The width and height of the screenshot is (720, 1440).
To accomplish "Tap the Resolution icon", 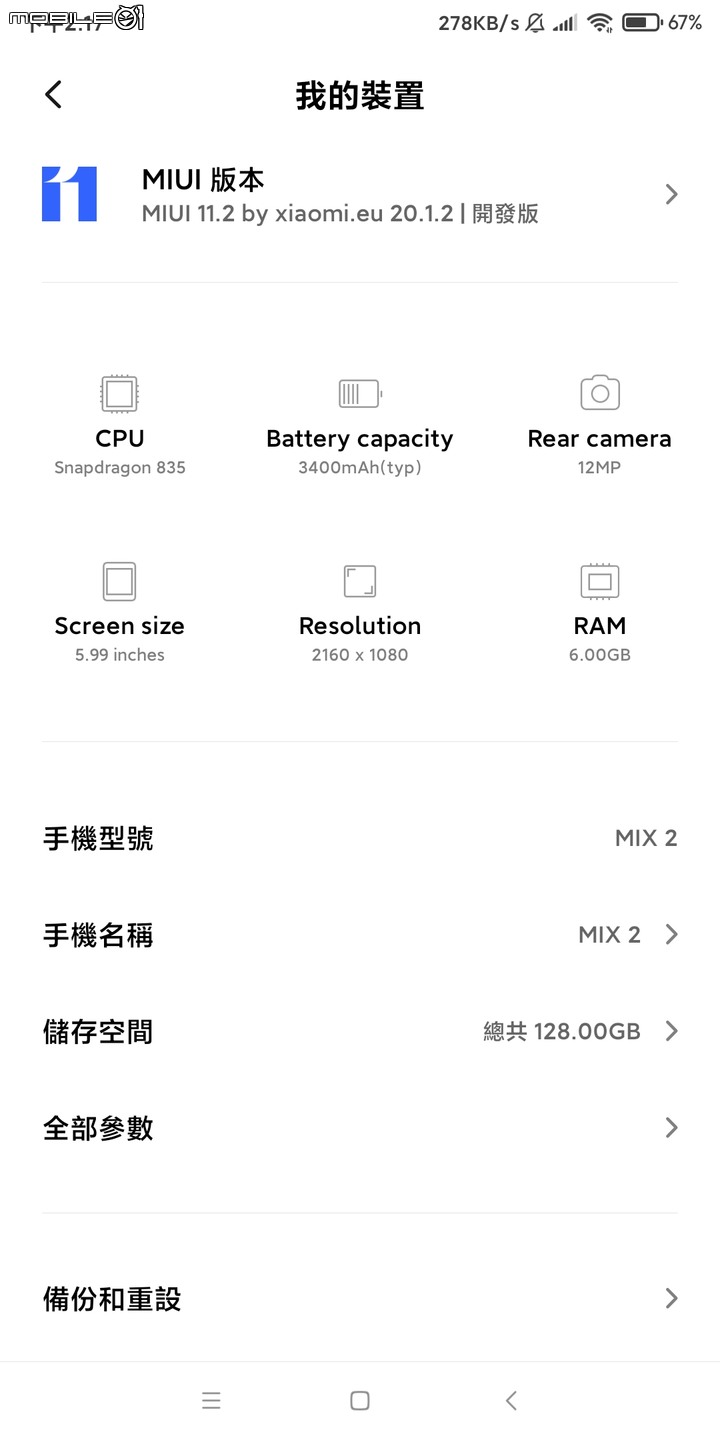I will (359, 581).
